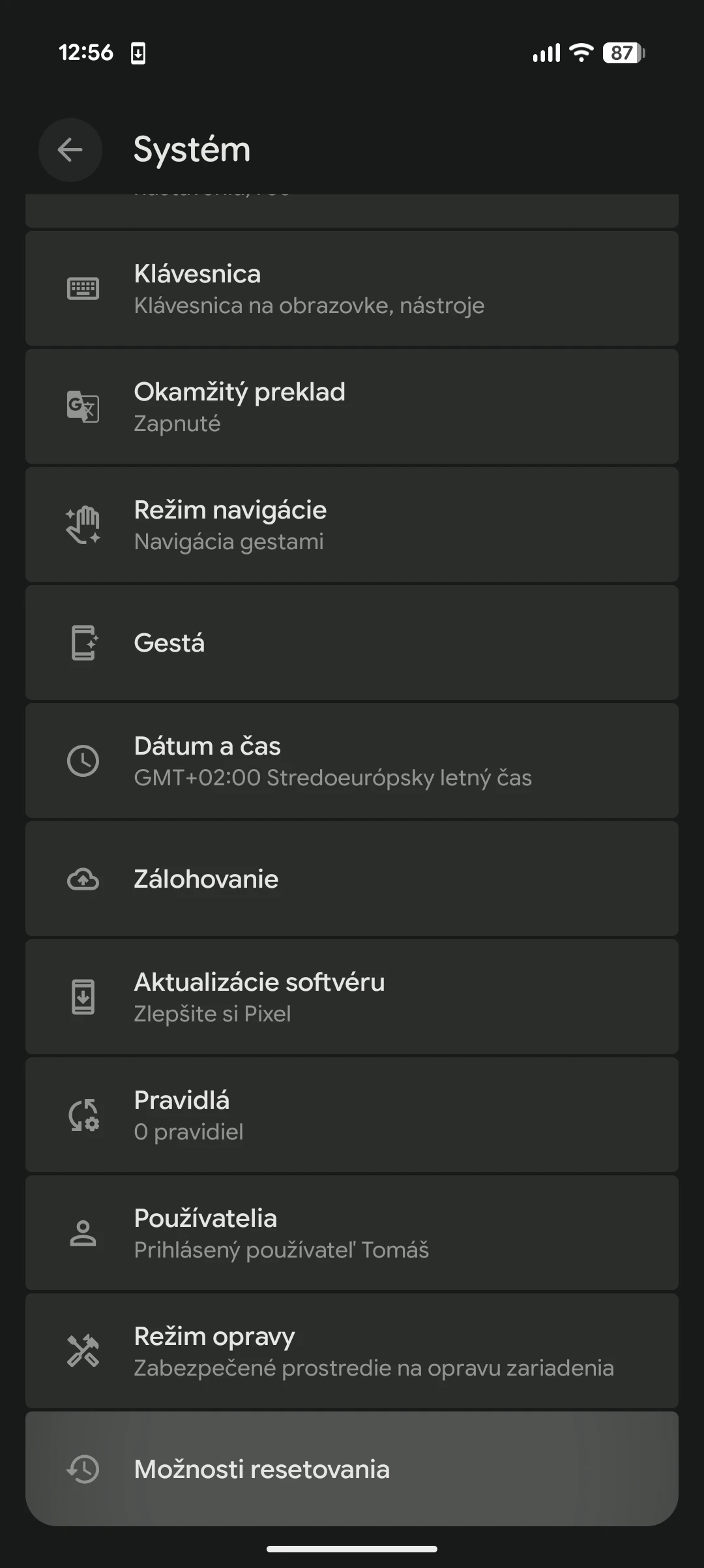
Task: Open Režim navigácie options
Action: click(x=352, y=524)
